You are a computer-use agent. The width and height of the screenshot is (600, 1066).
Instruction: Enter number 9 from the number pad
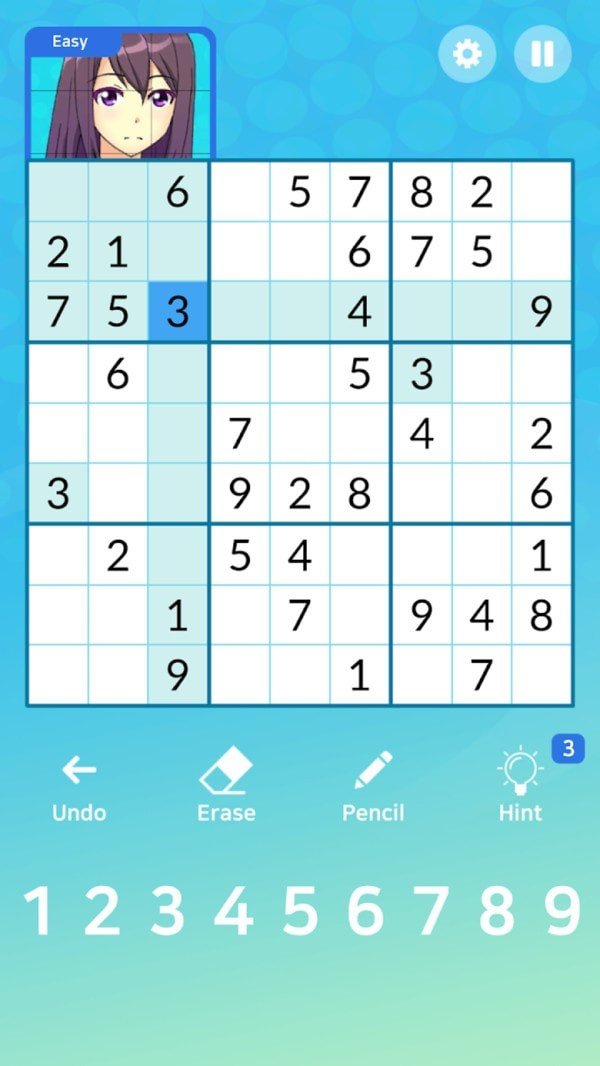pyautogui.click(x=562, y=911)
